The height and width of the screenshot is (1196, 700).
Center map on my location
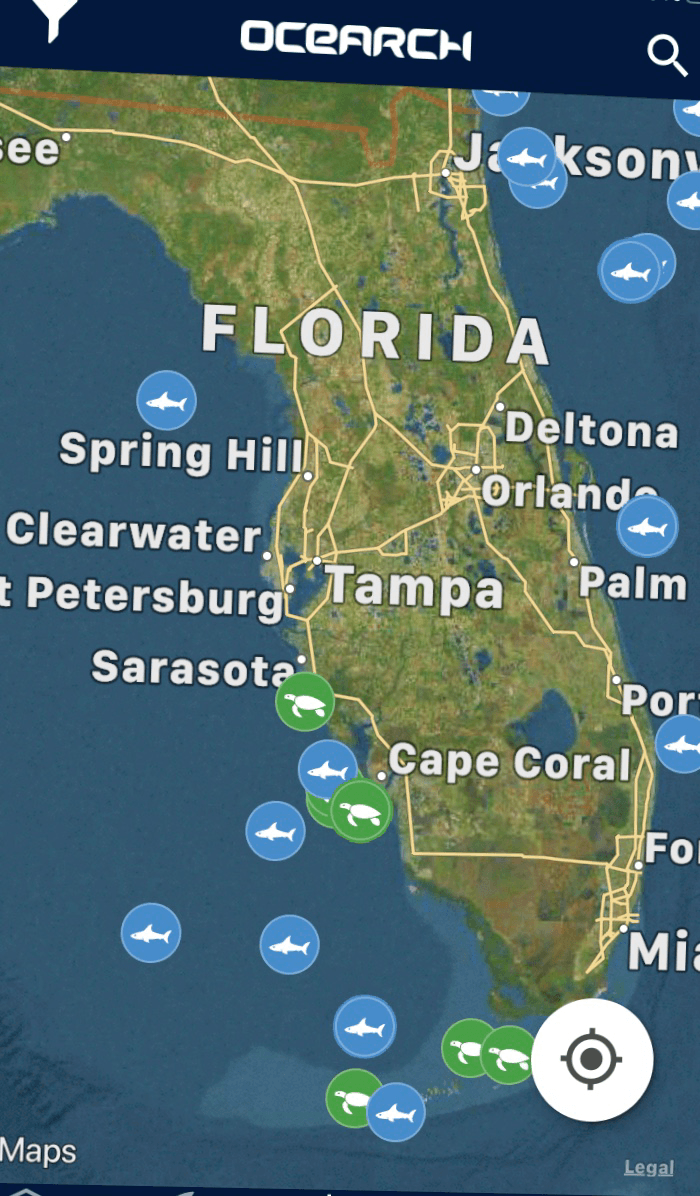tap(592, 1058)
